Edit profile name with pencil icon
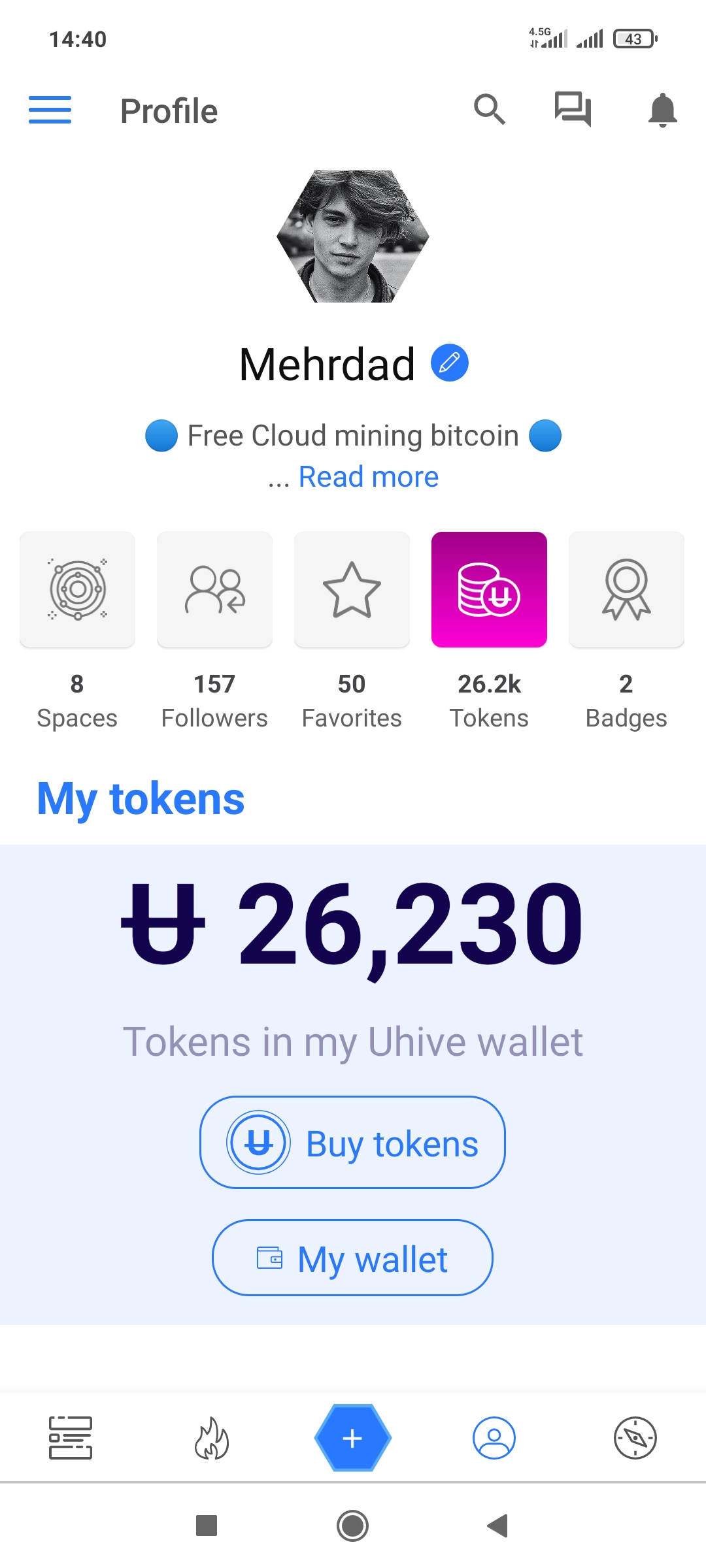 [x=450, y=363]
